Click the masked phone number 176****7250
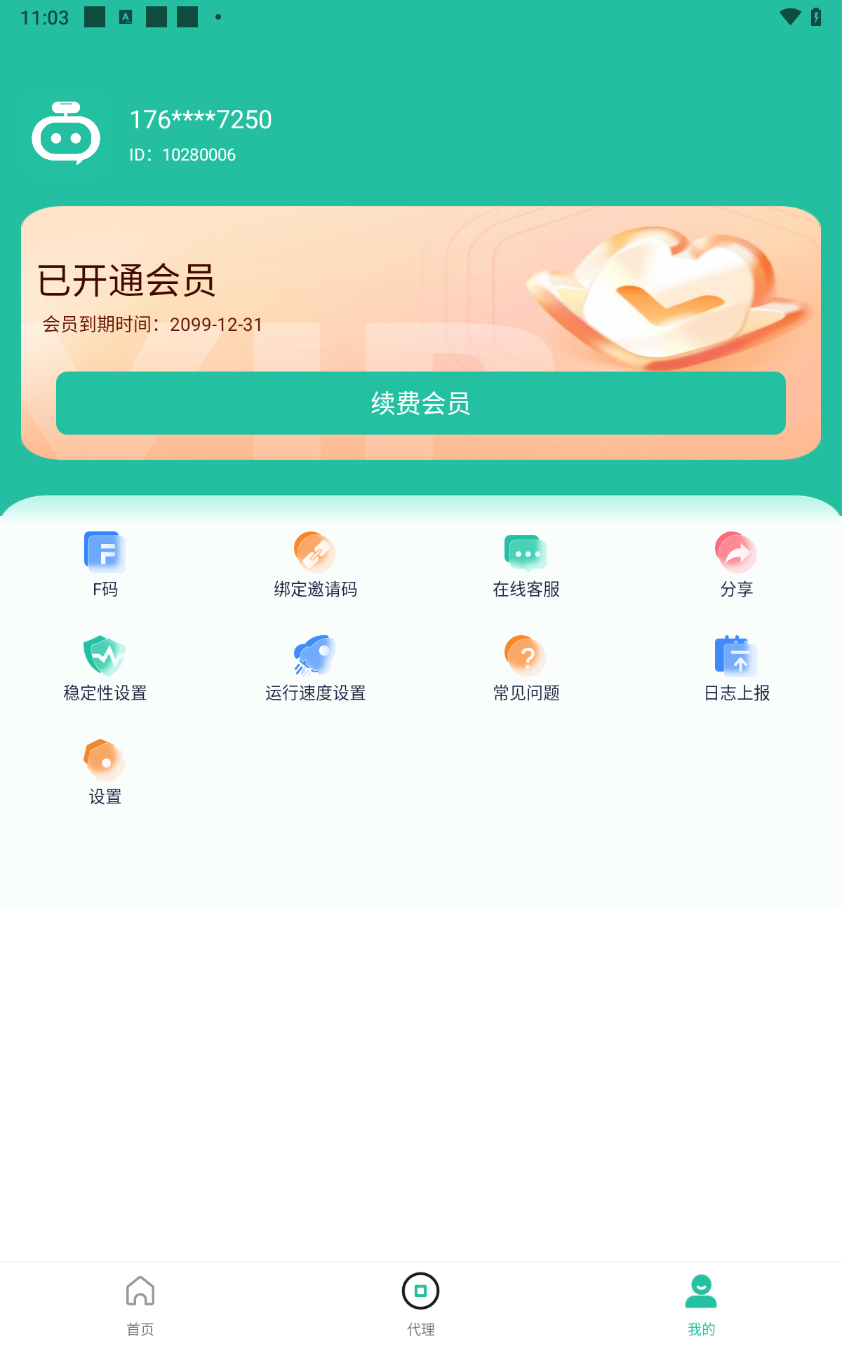 tap(200, 119)
